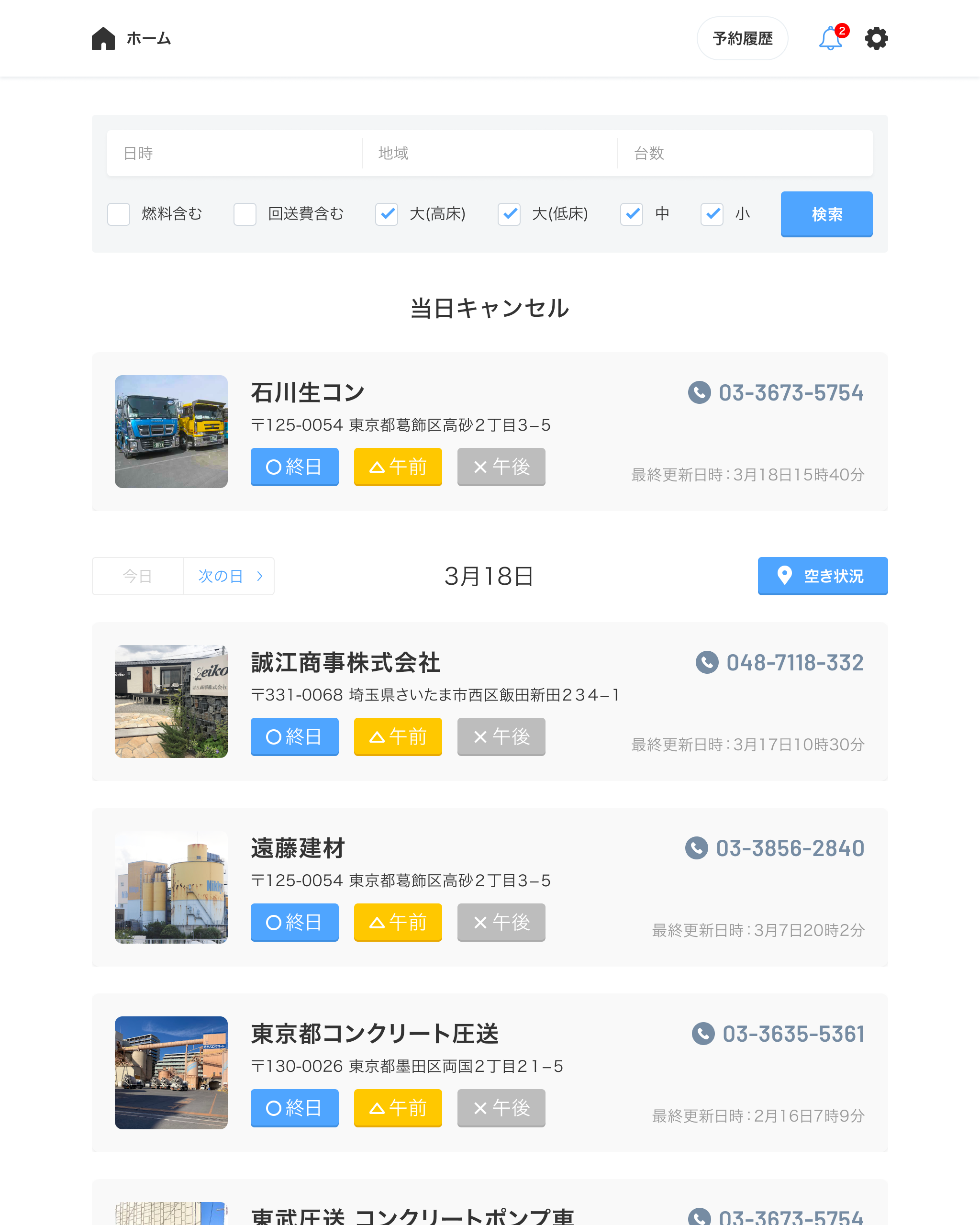Viewport: 980px width, 1225px height.
Task: Select 午前 for 誠江商事株式会社
Action: coord(398,736)
